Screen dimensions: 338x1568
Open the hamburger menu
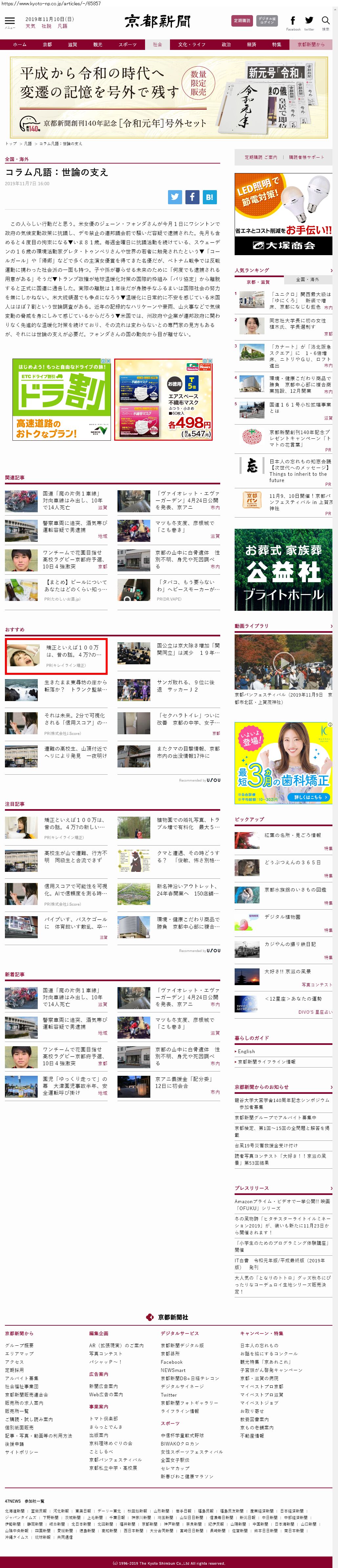[10, 21]
